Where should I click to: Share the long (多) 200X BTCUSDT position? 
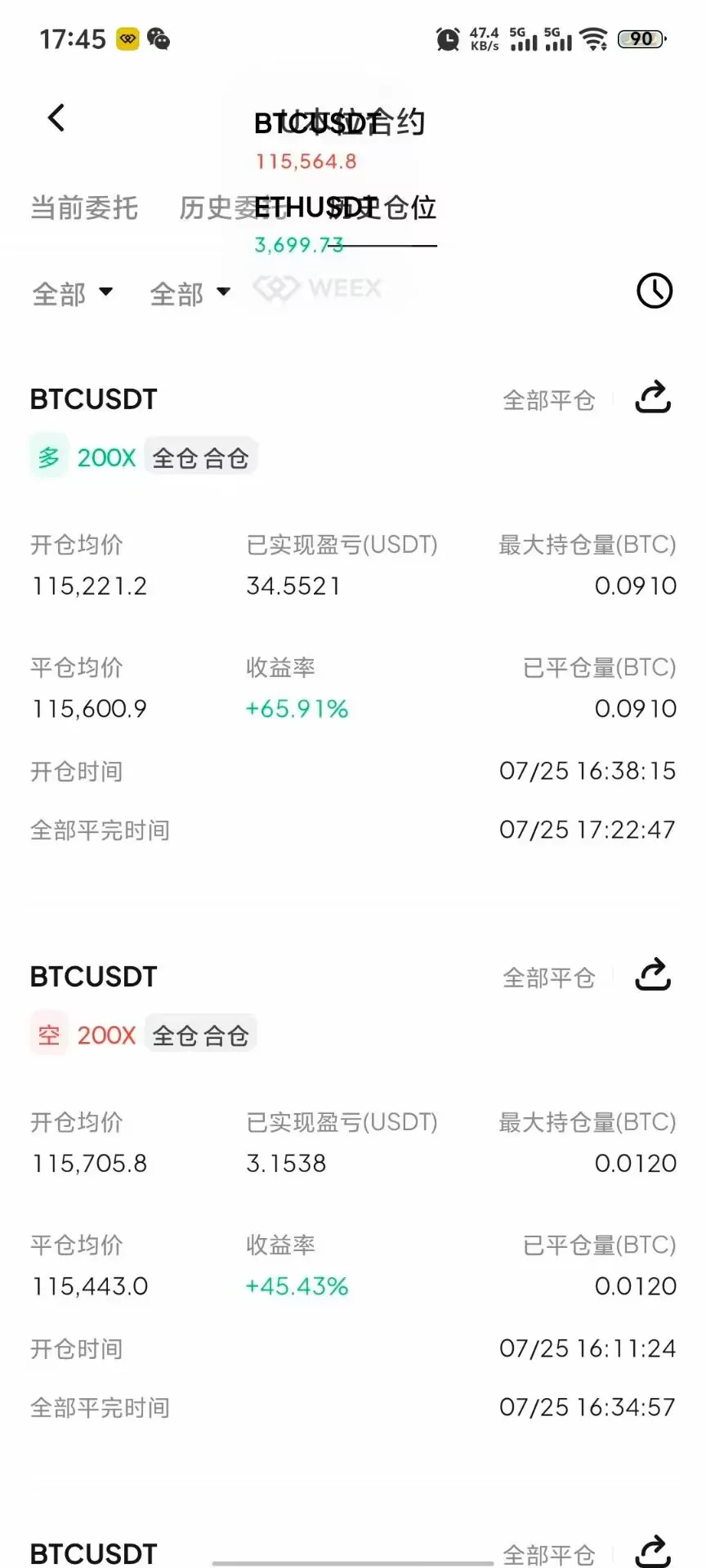(653, 398)
